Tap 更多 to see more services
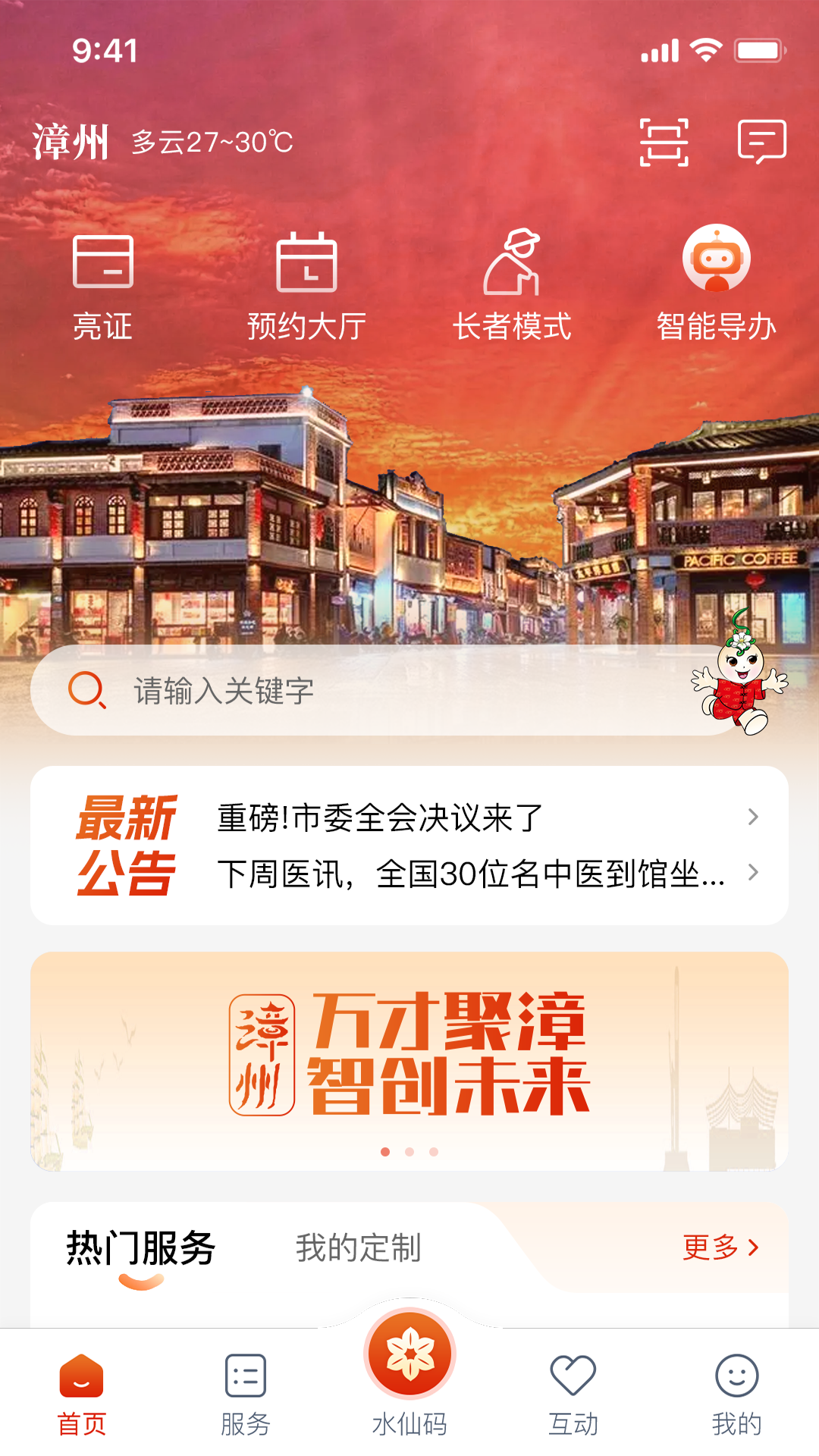Screen dimensions: 819x1456 click(720, 1247)
